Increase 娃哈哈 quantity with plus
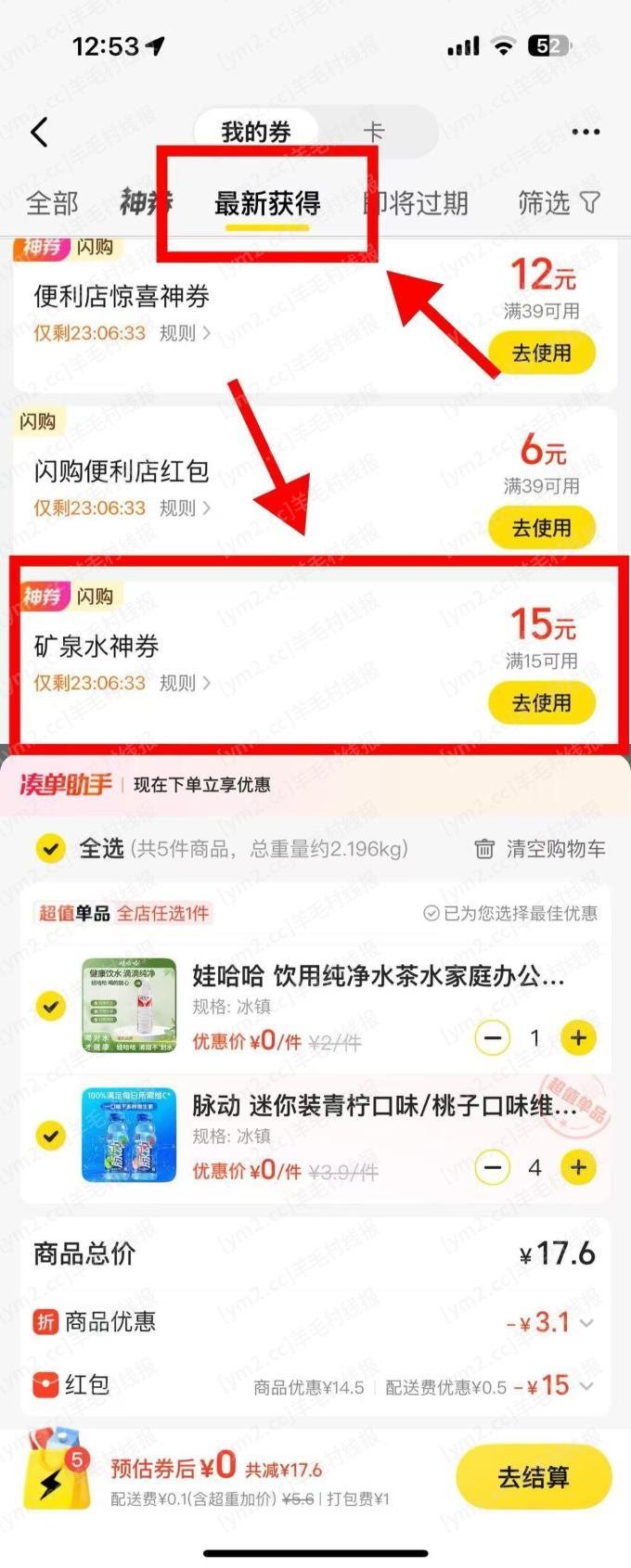631x1568 pixels. pyautogui.click(x=578, y=1038)
